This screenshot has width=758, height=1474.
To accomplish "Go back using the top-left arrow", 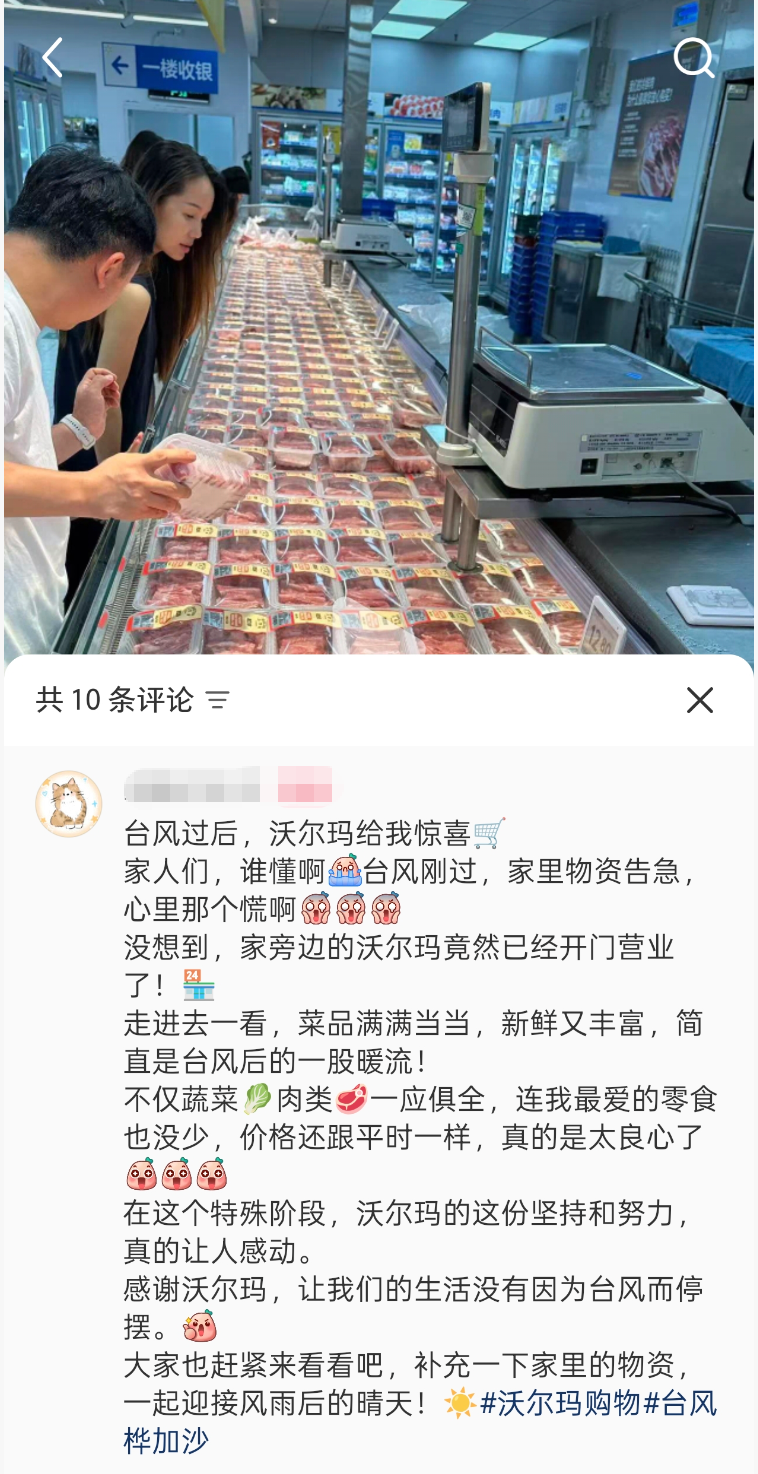I will (x=52, y=58).
